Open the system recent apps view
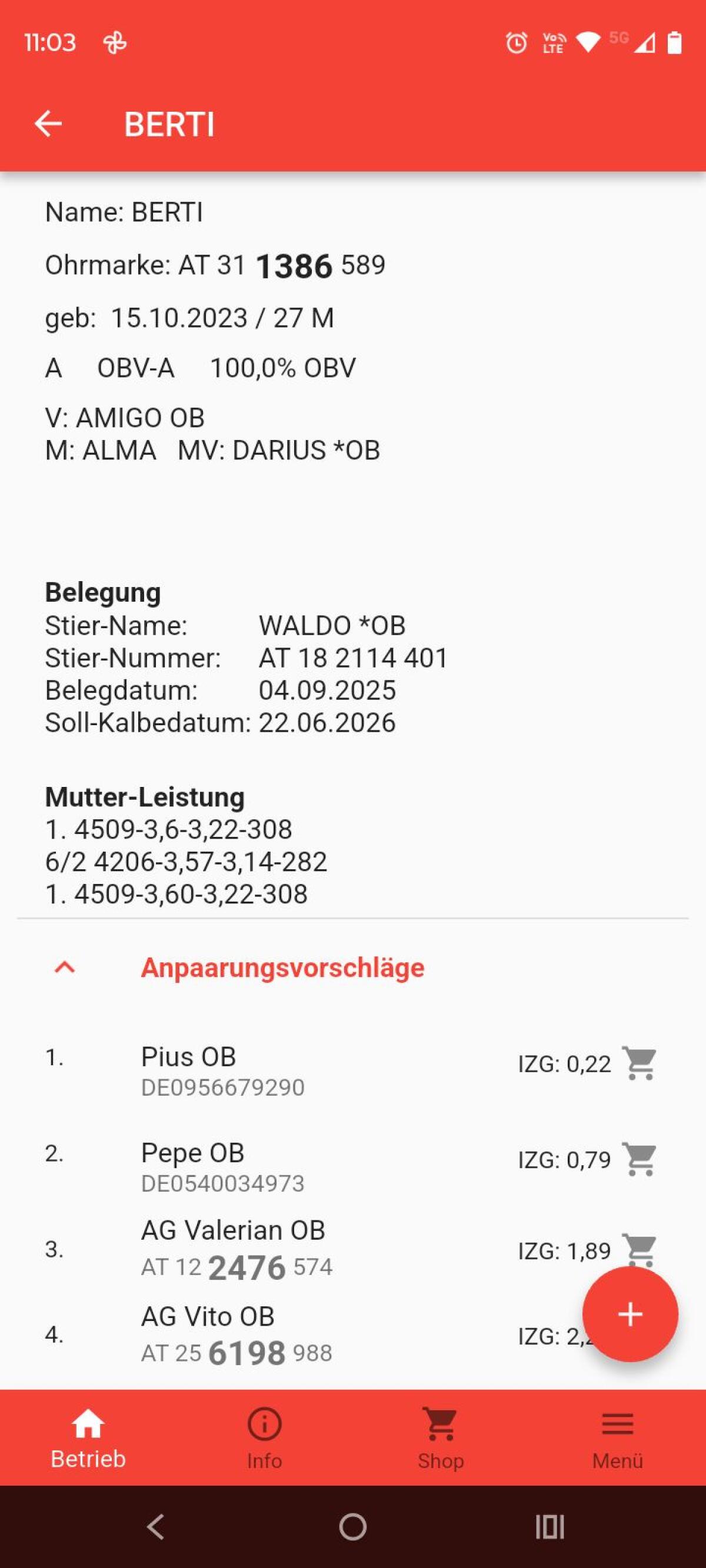The width and height of the screenshot is (706, 1568). (x=550, y=1527)
